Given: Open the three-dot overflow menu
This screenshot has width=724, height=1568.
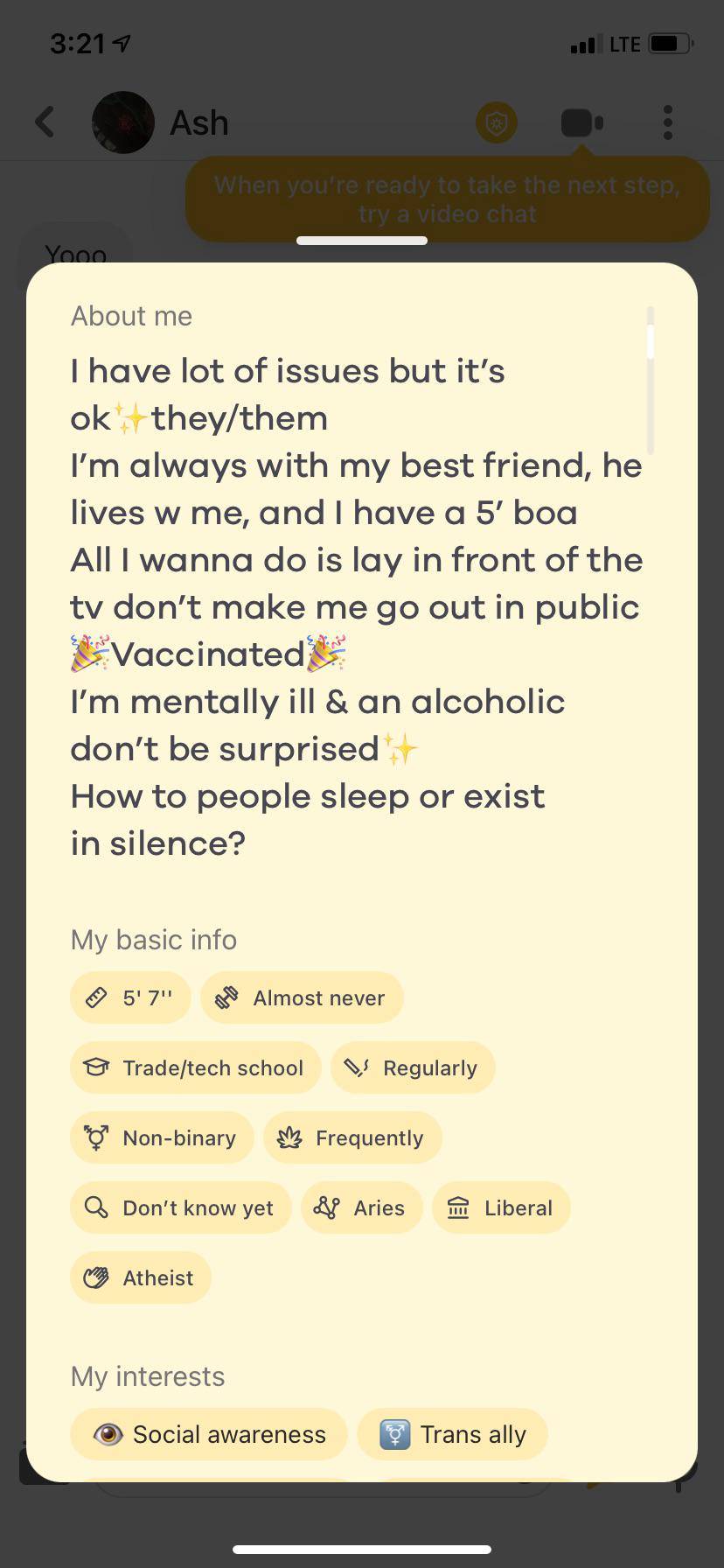Looking at the screenshot, I should (x=667, y=122).
